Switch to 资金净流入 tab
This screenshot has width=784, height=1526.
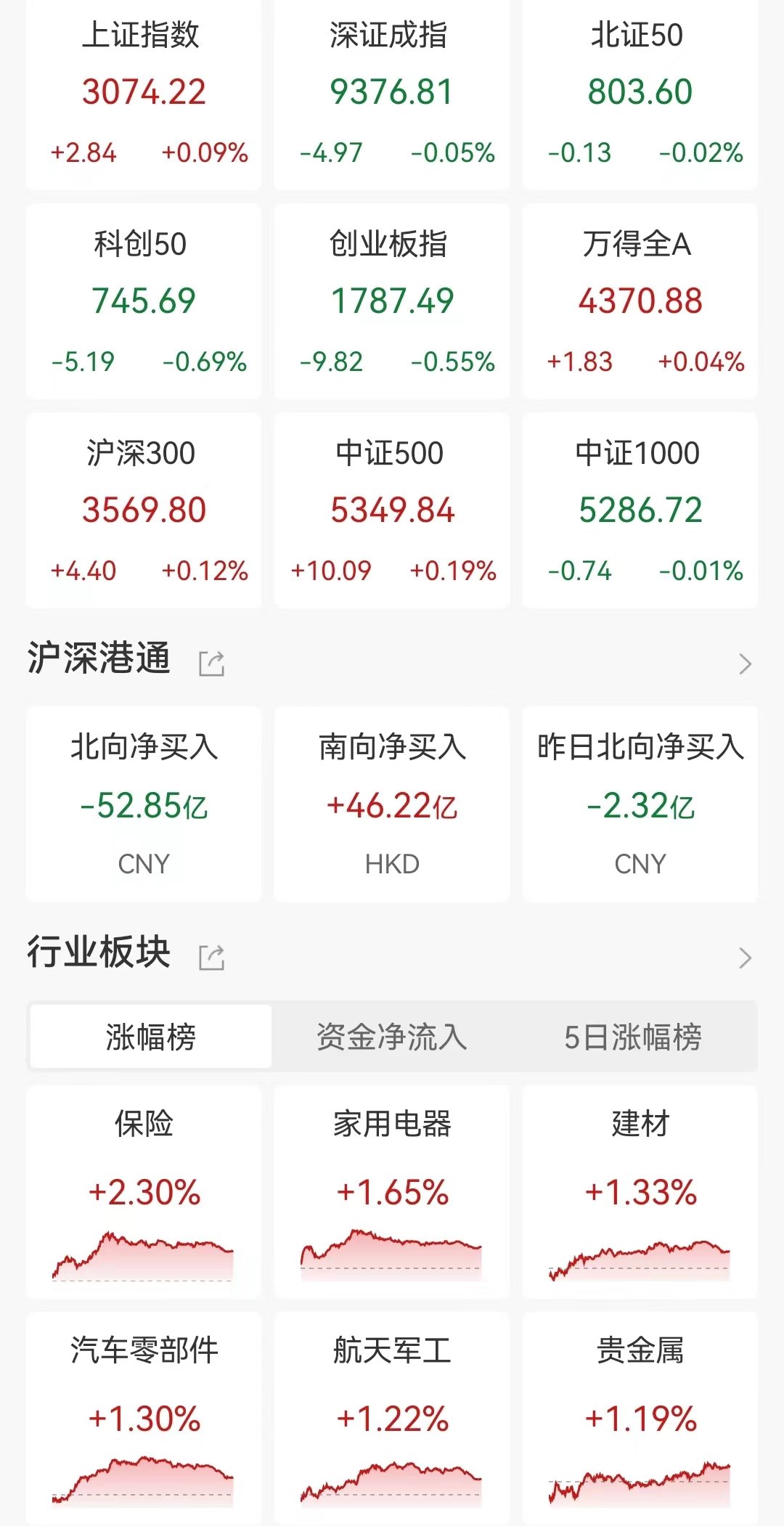(x=392, y=1037)
